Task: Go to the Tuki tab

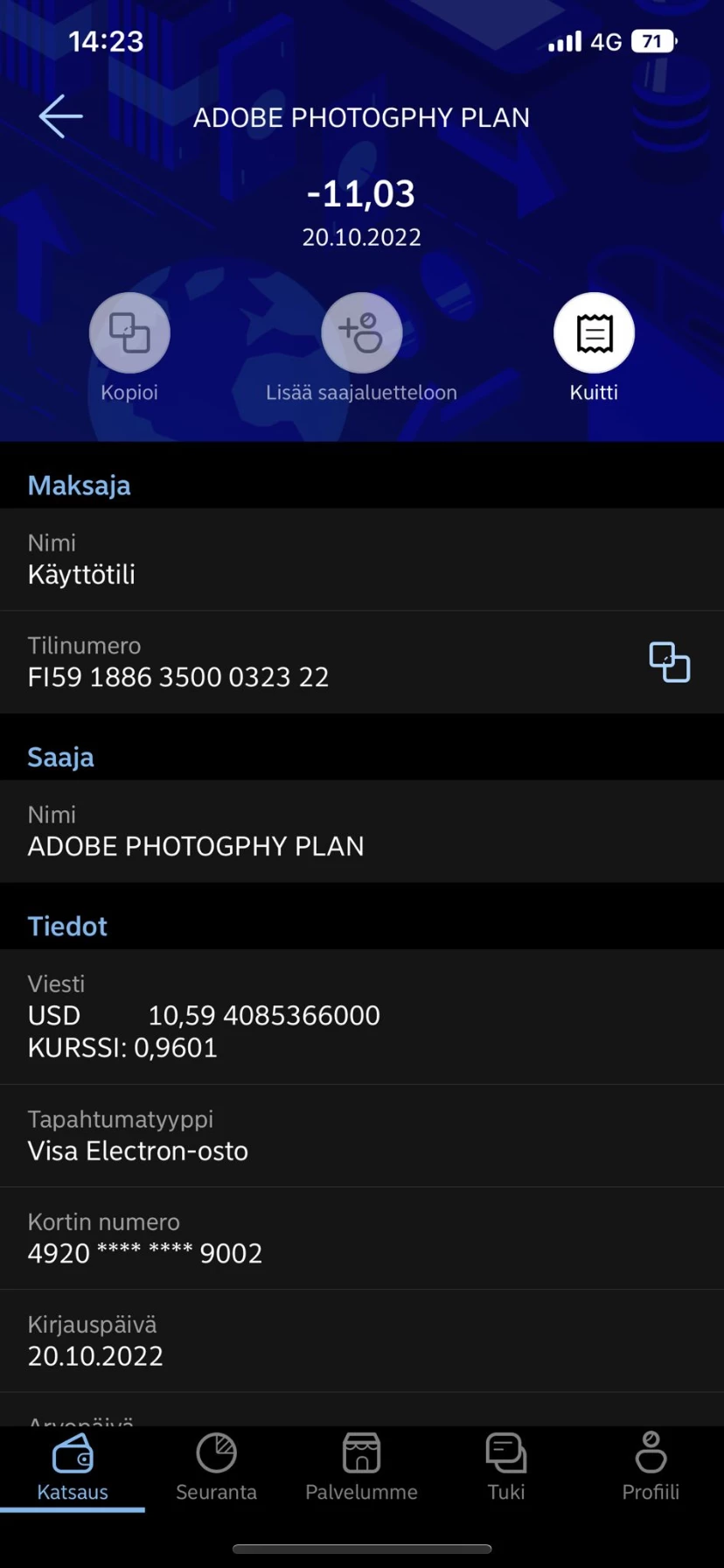Action: point(506,1467)
